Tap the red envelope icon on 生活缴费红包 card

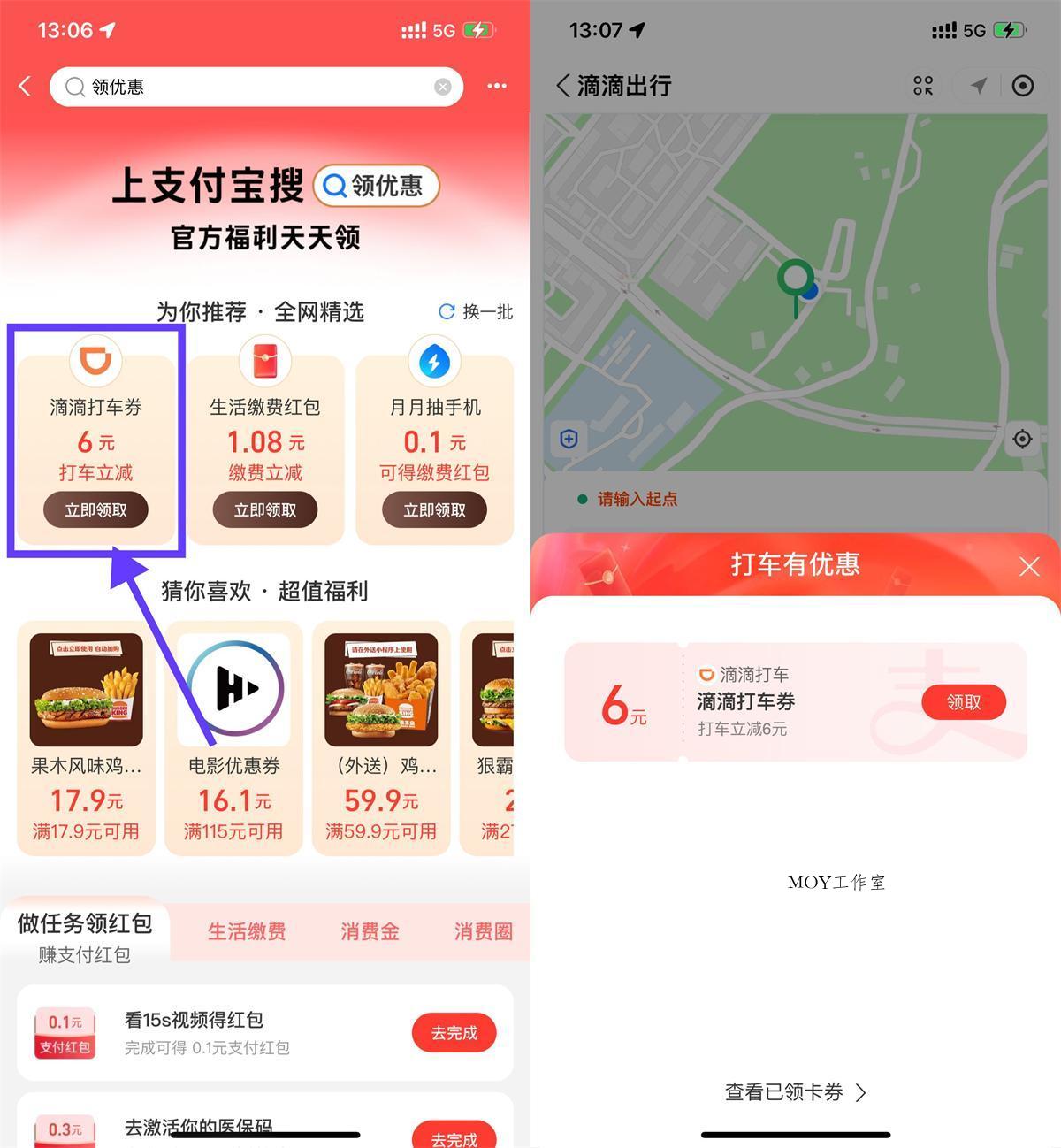coord(264,361)
